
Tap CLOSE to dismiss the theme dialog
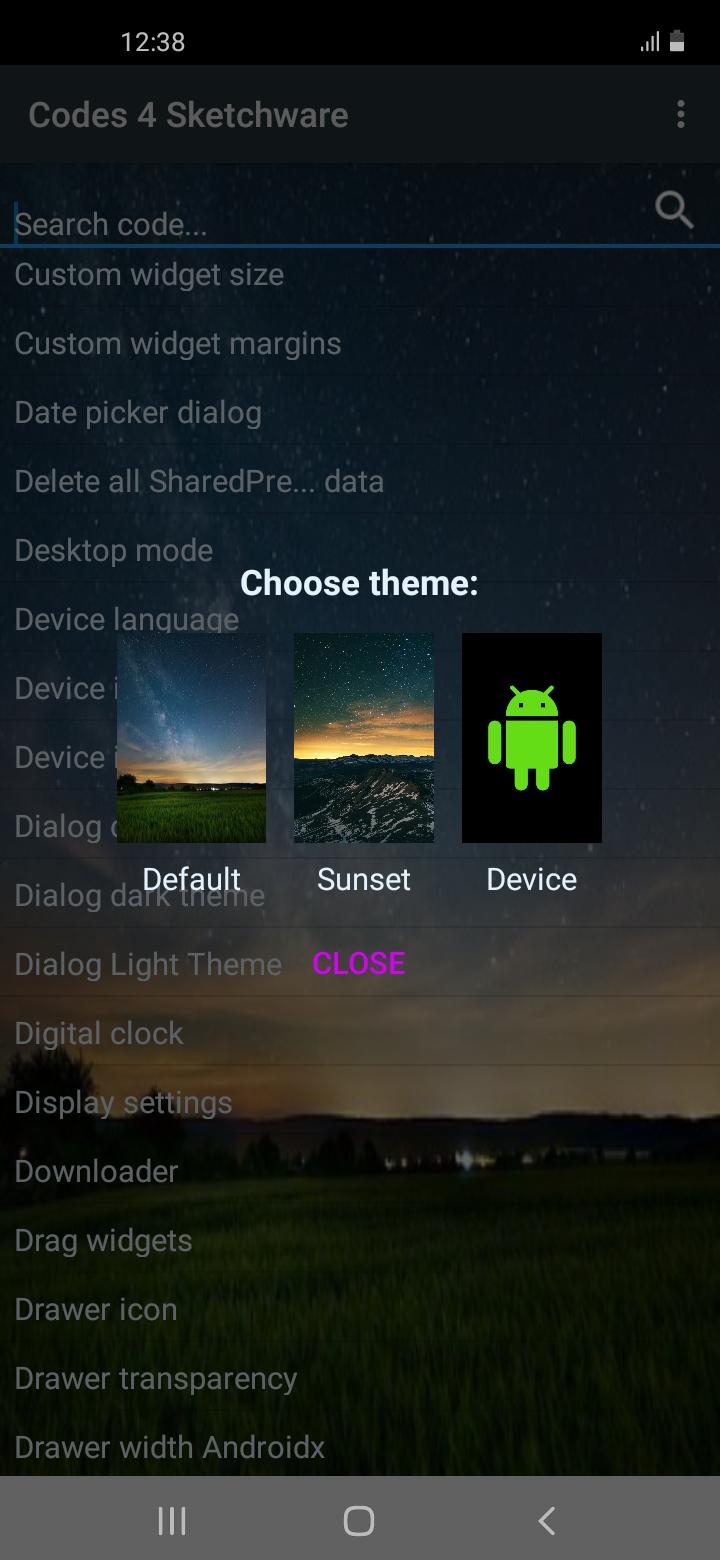[x=358, y=963]
